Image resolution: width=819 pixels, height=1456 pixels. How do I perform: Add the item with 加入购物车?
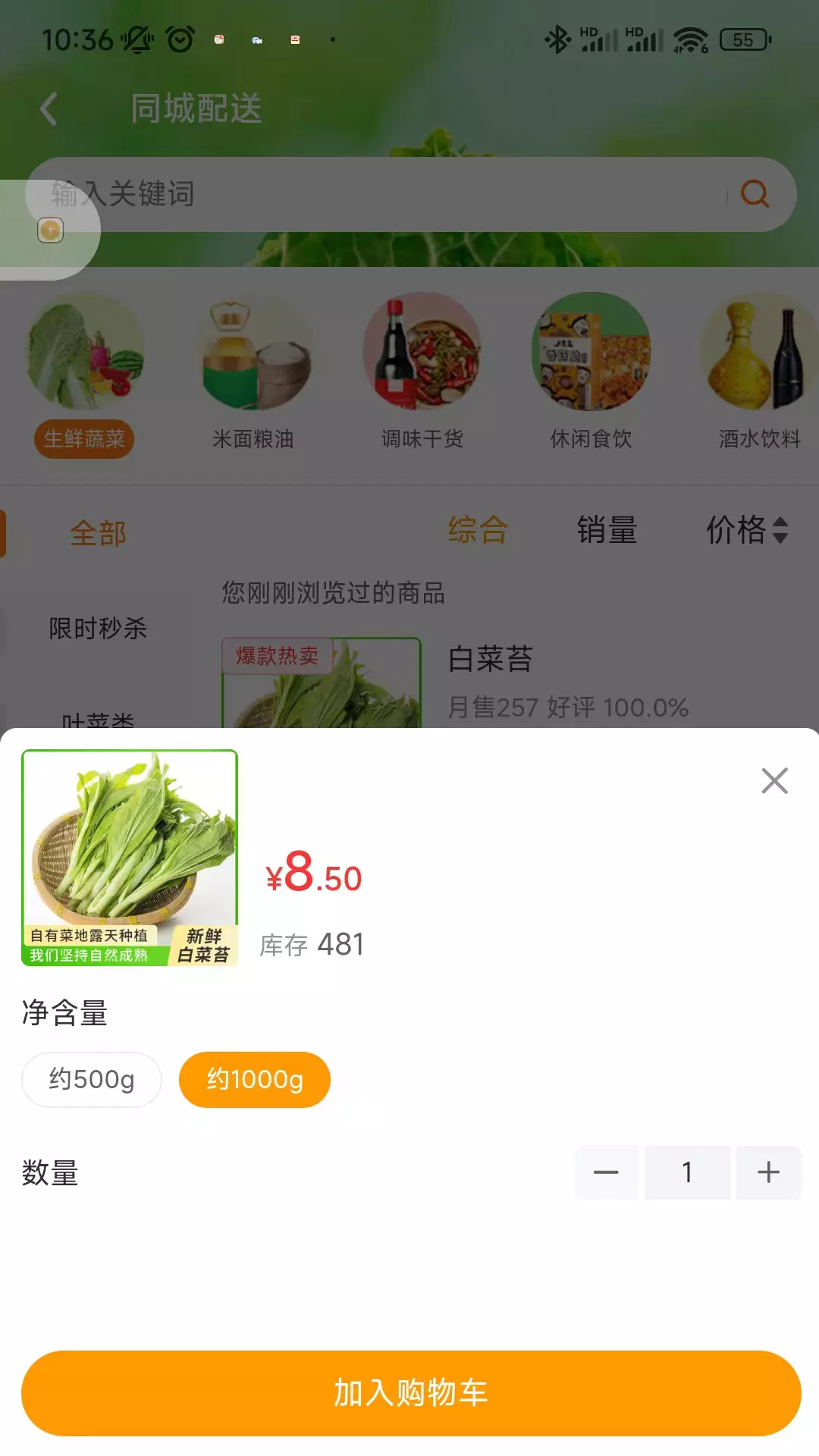[411, 1393]
